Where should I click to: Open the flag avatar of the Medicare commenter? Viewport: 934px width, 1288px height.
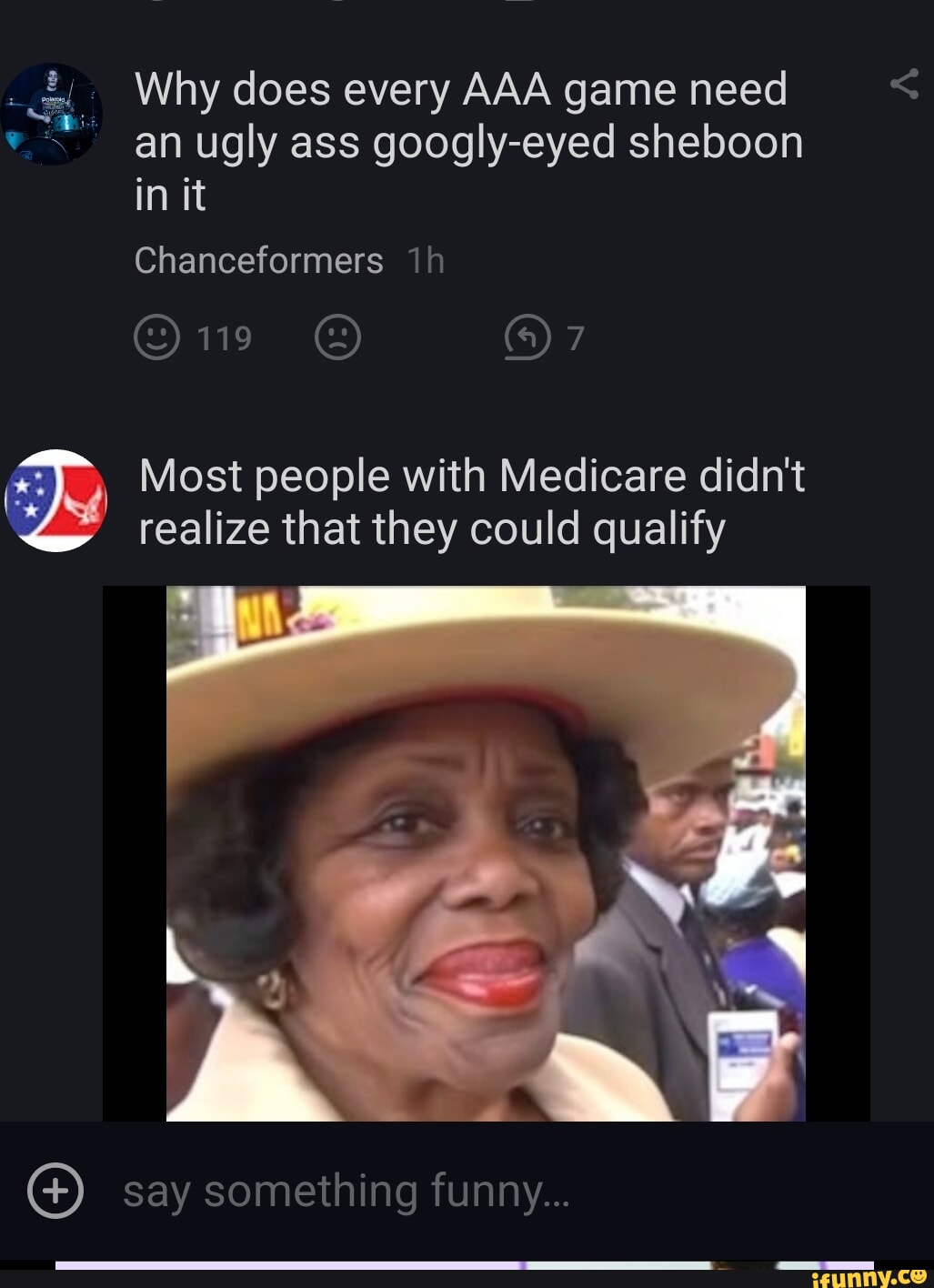pyautogui.click(x=56, y=498)
